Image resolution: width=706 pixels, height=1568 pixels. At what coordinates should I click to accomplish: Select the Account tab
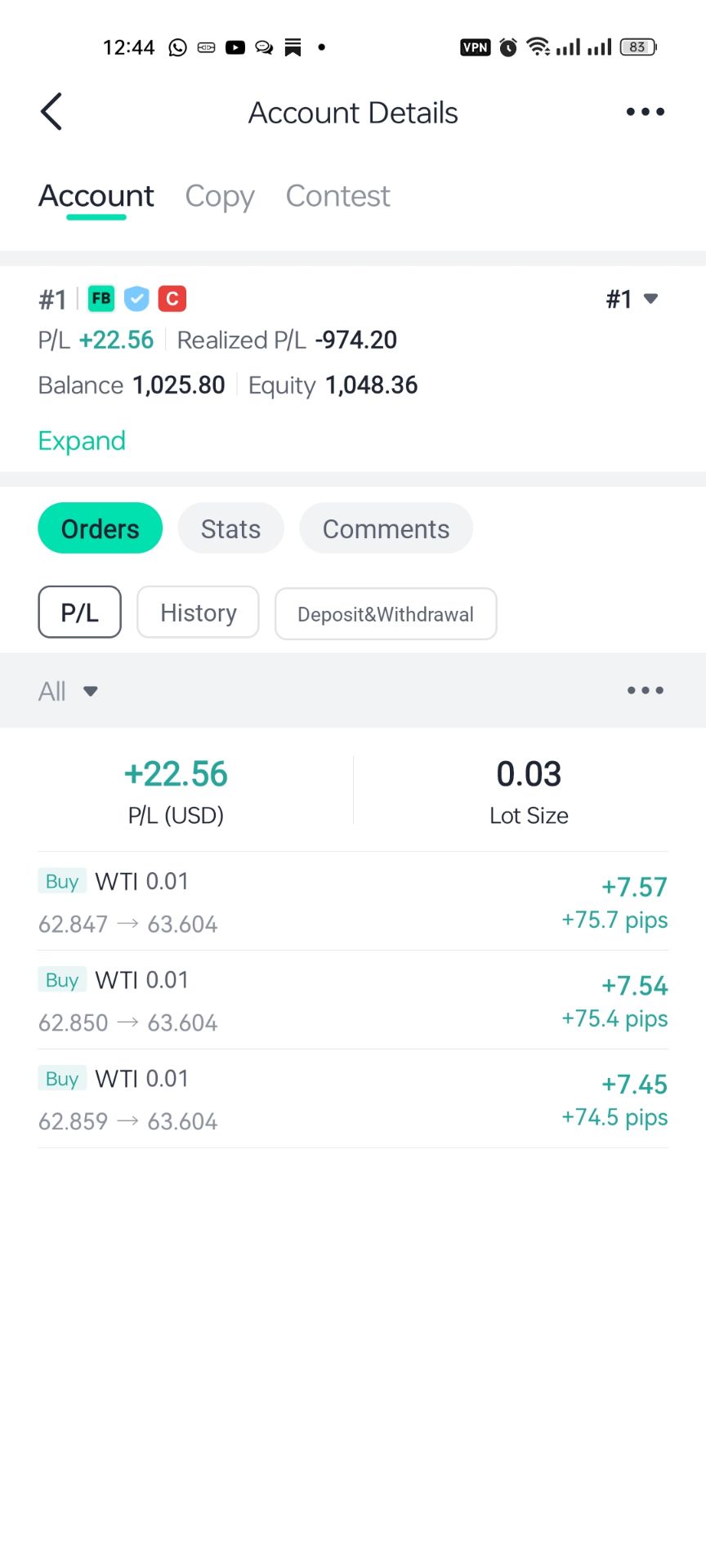[96, 196]
